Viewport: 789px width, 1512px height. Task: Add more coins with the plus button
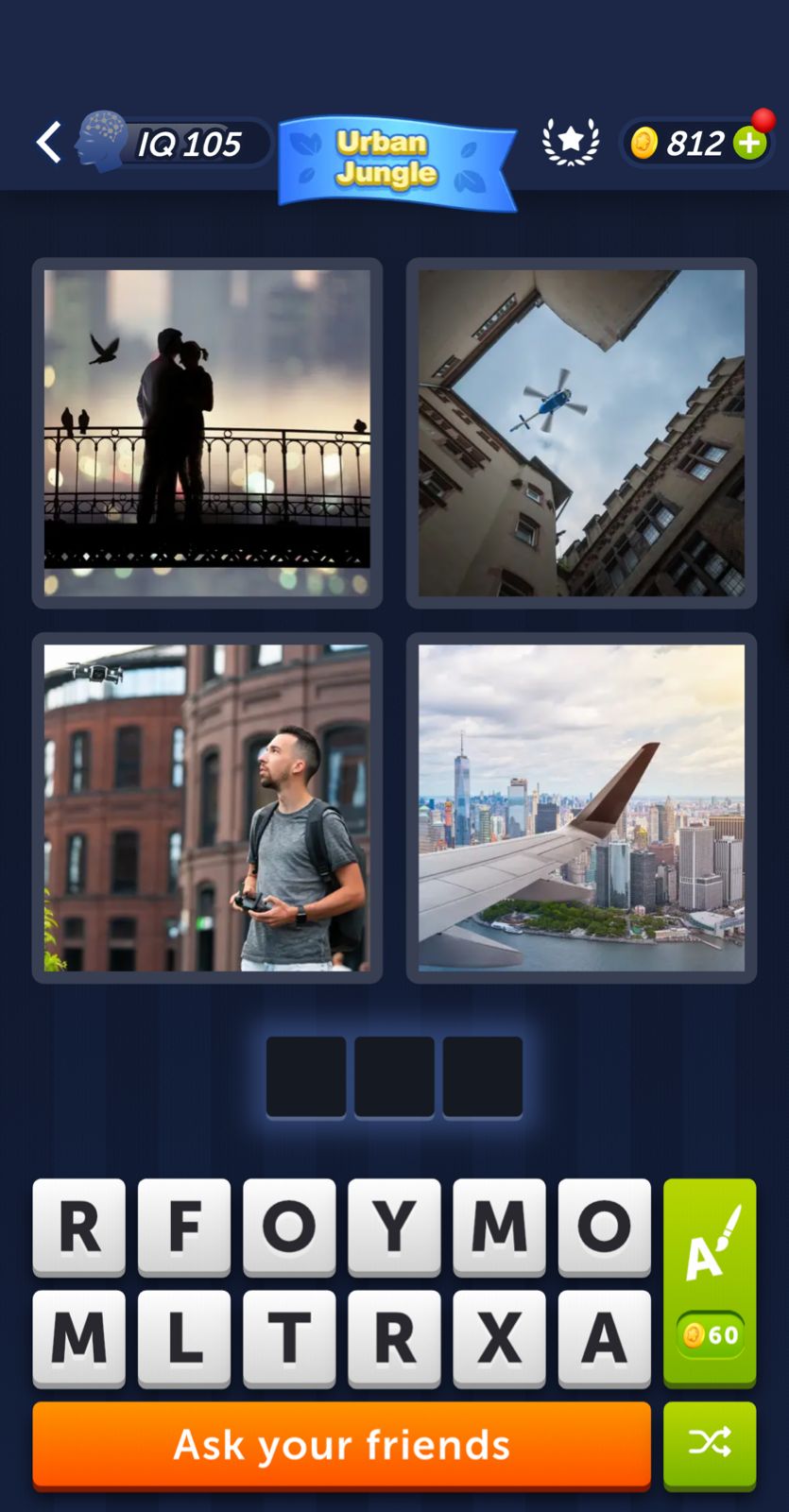click(749, 144)
